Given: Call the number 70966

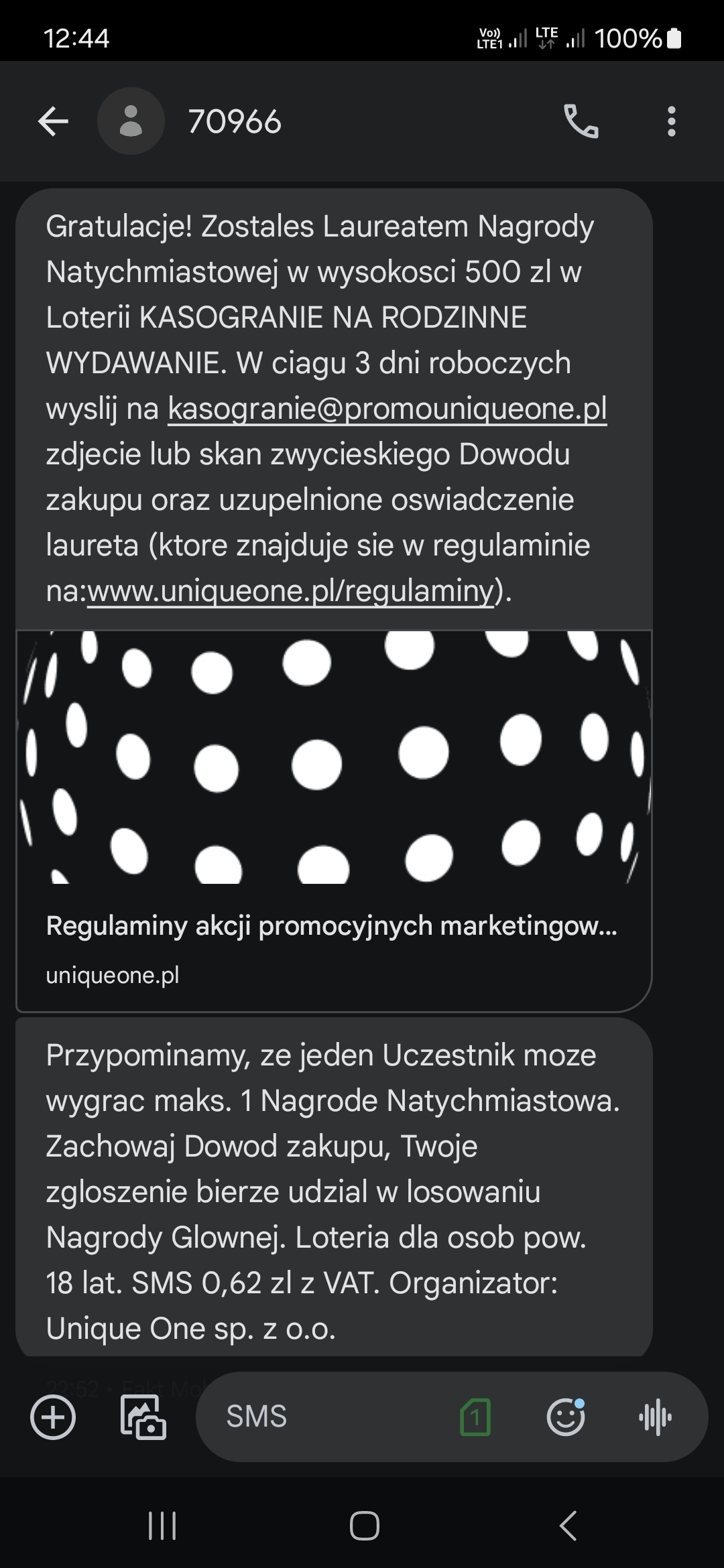Looking at the screenshot, I should (x=581, y=121).
